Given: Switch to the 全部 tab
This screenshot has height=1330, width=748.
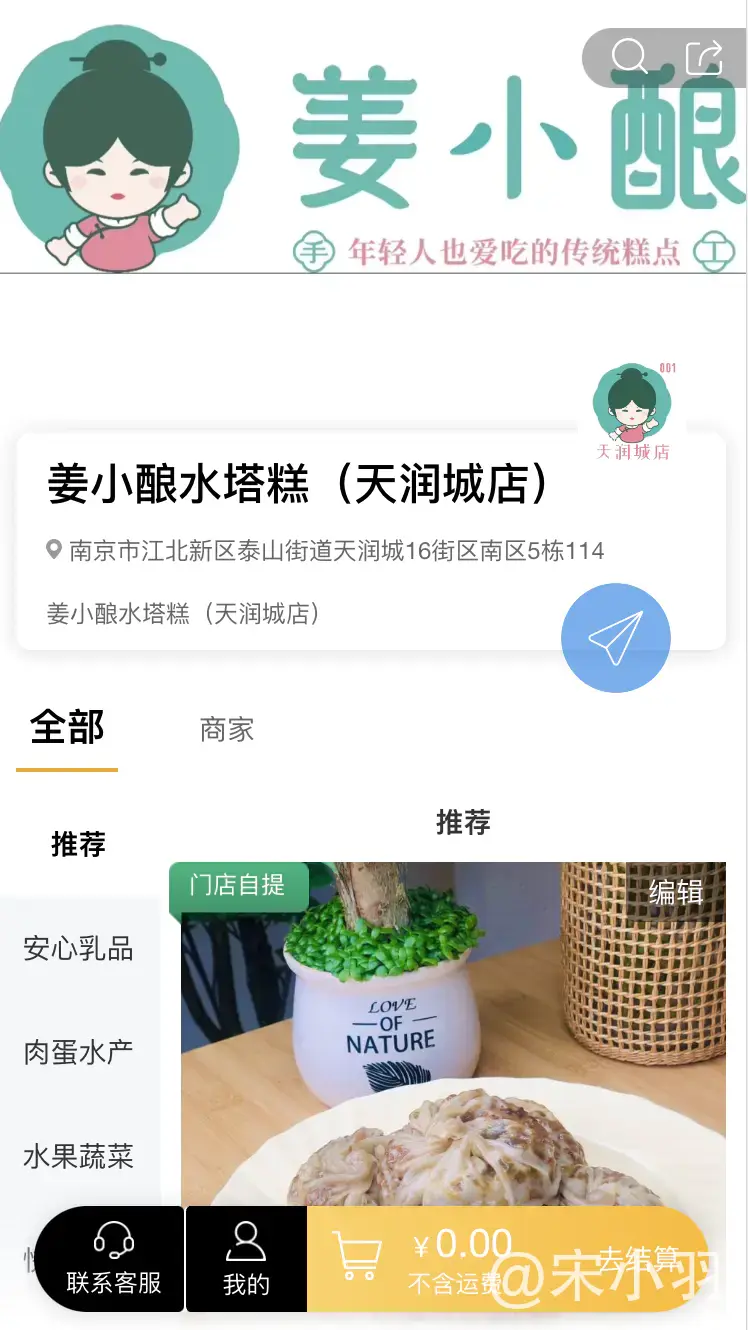Looking at the screenshot, I should click(67, 728).
